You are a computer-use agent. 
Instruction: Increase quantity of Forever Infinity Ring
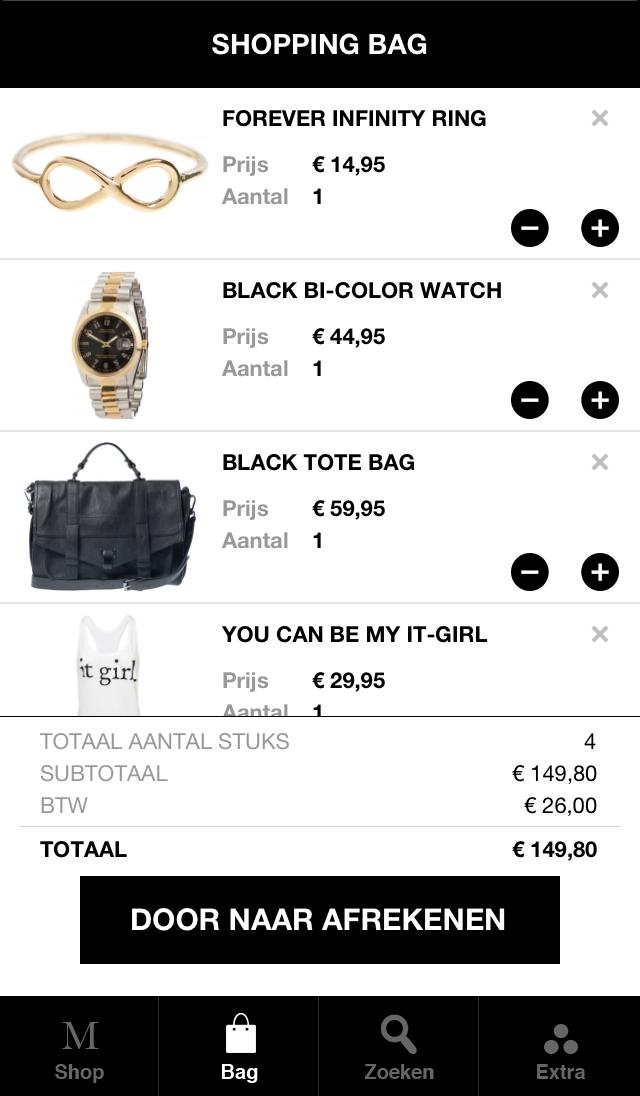point(600,228)
